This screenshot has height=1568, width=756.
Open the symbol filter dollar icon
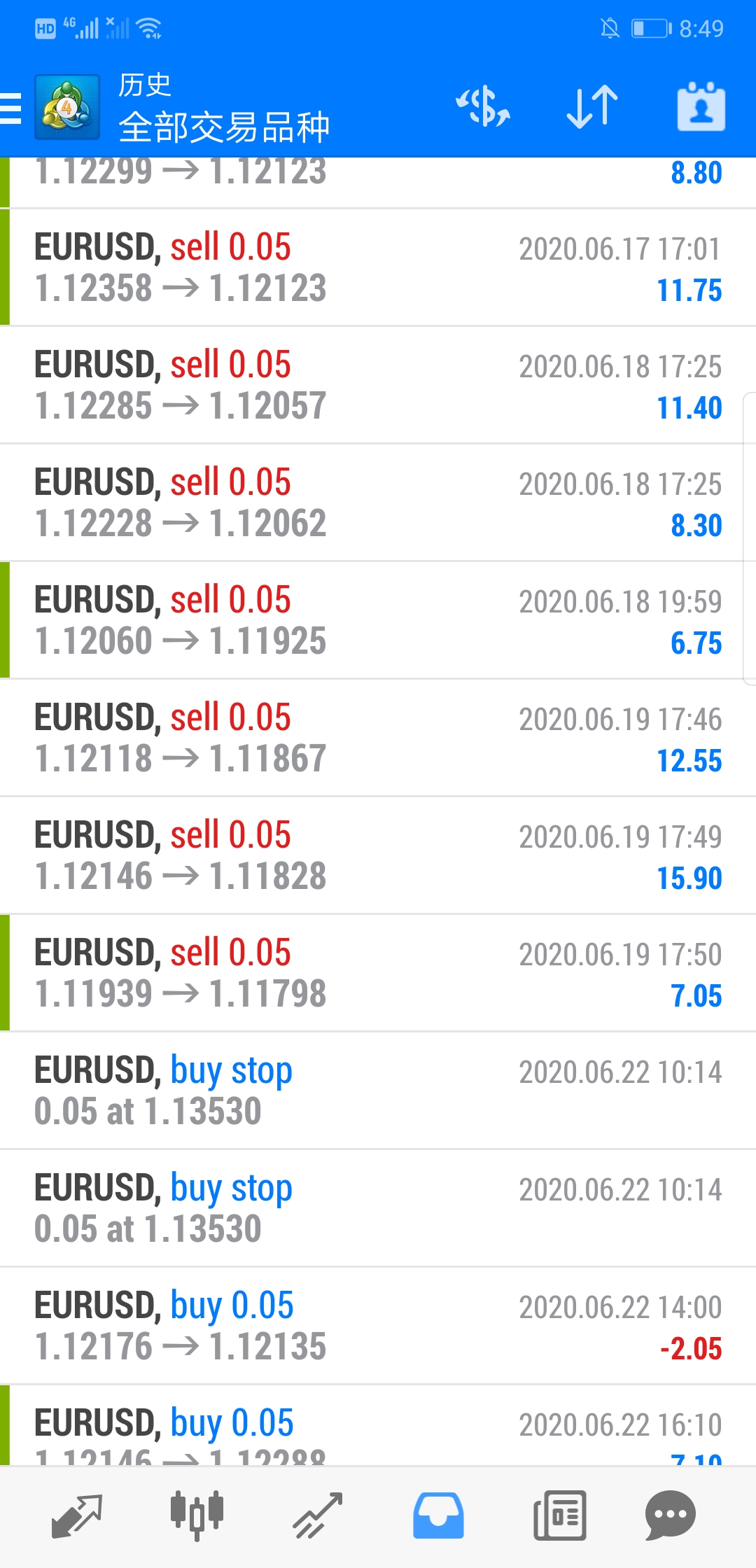pyautogui.click(x=483, y=107)
